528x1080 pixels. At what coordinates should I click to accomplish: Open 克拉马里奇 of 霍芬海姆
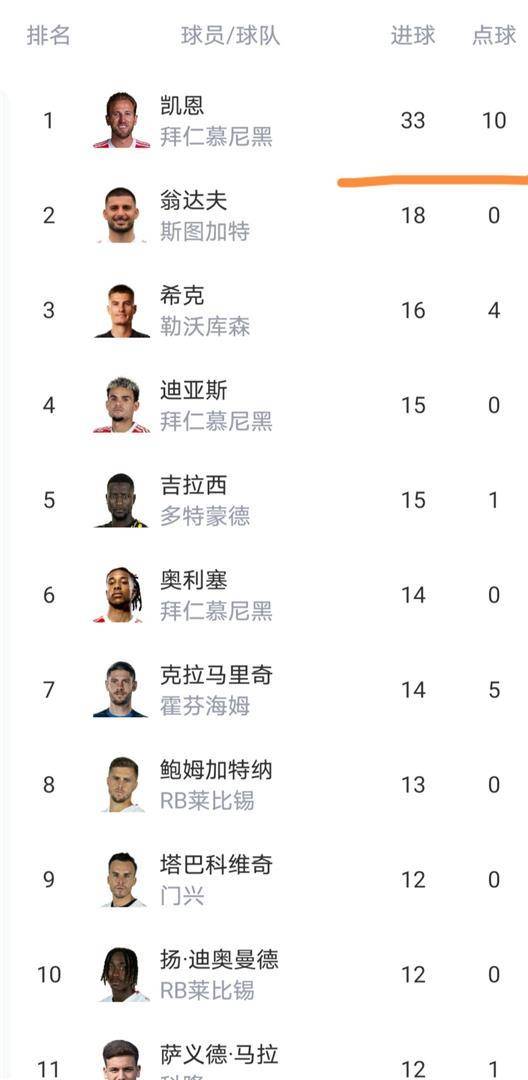click(264, 690)
